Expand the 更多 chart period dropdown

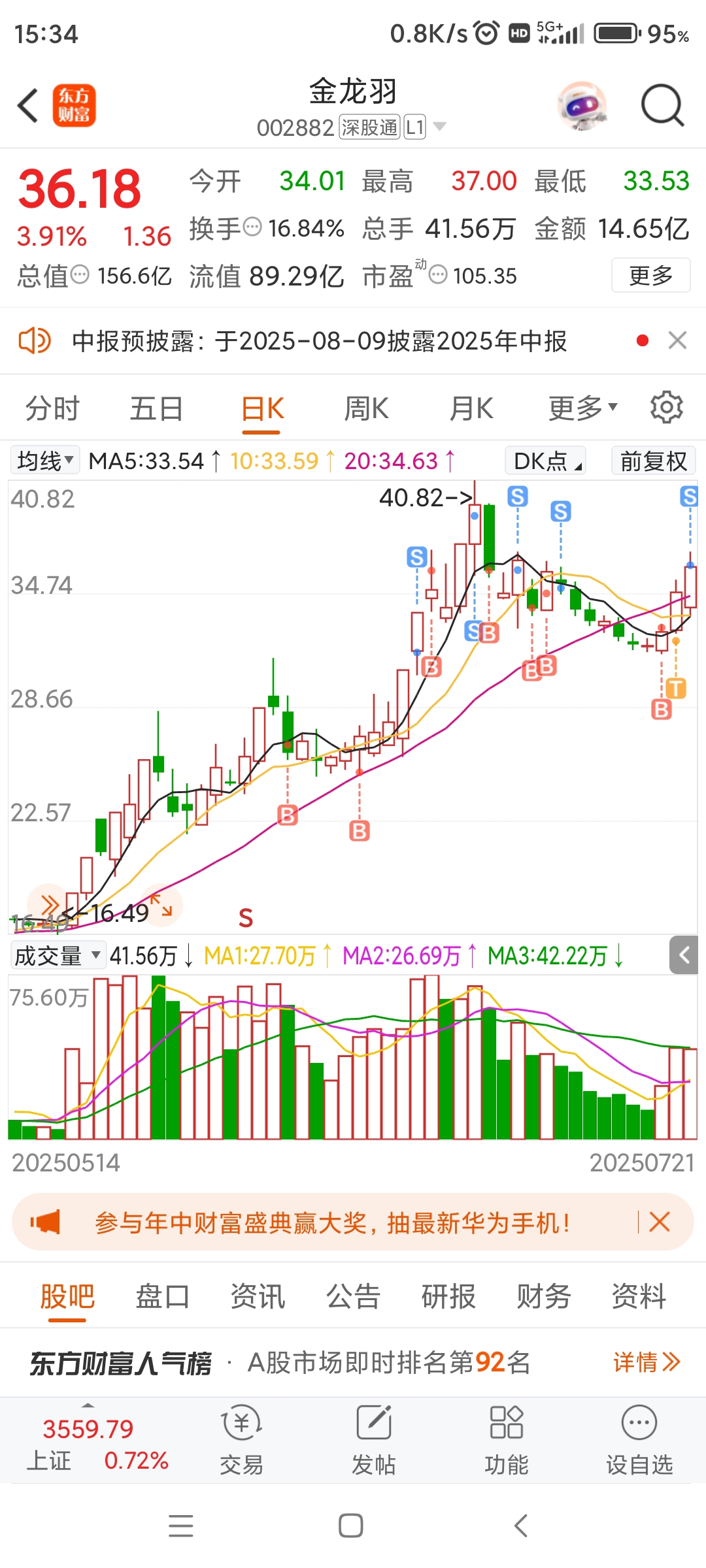(582, 408)
